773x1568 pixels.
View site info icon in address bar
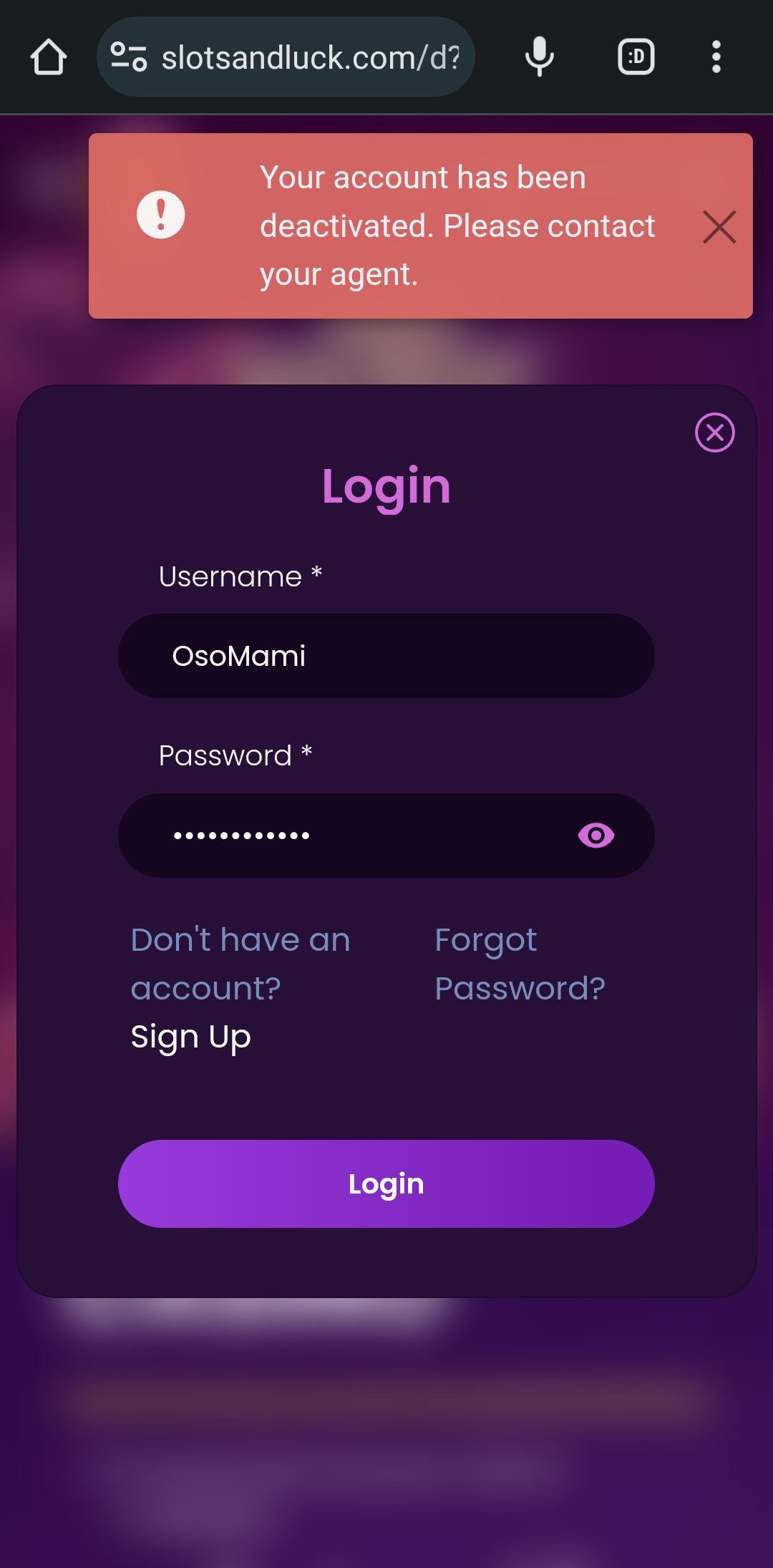pyautogui.click(x=129, y=57)
